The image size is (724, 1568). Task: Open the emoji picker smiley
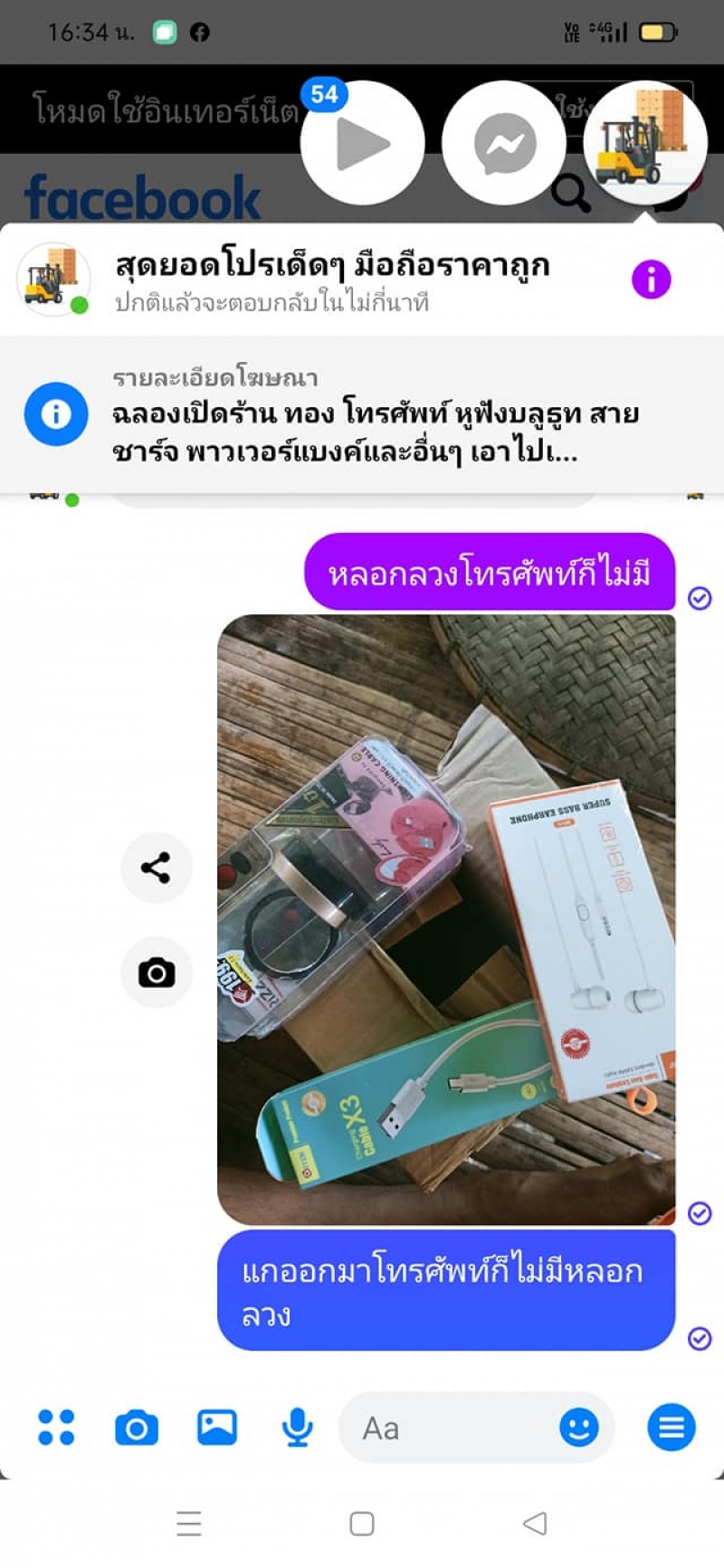(579, 1428)
